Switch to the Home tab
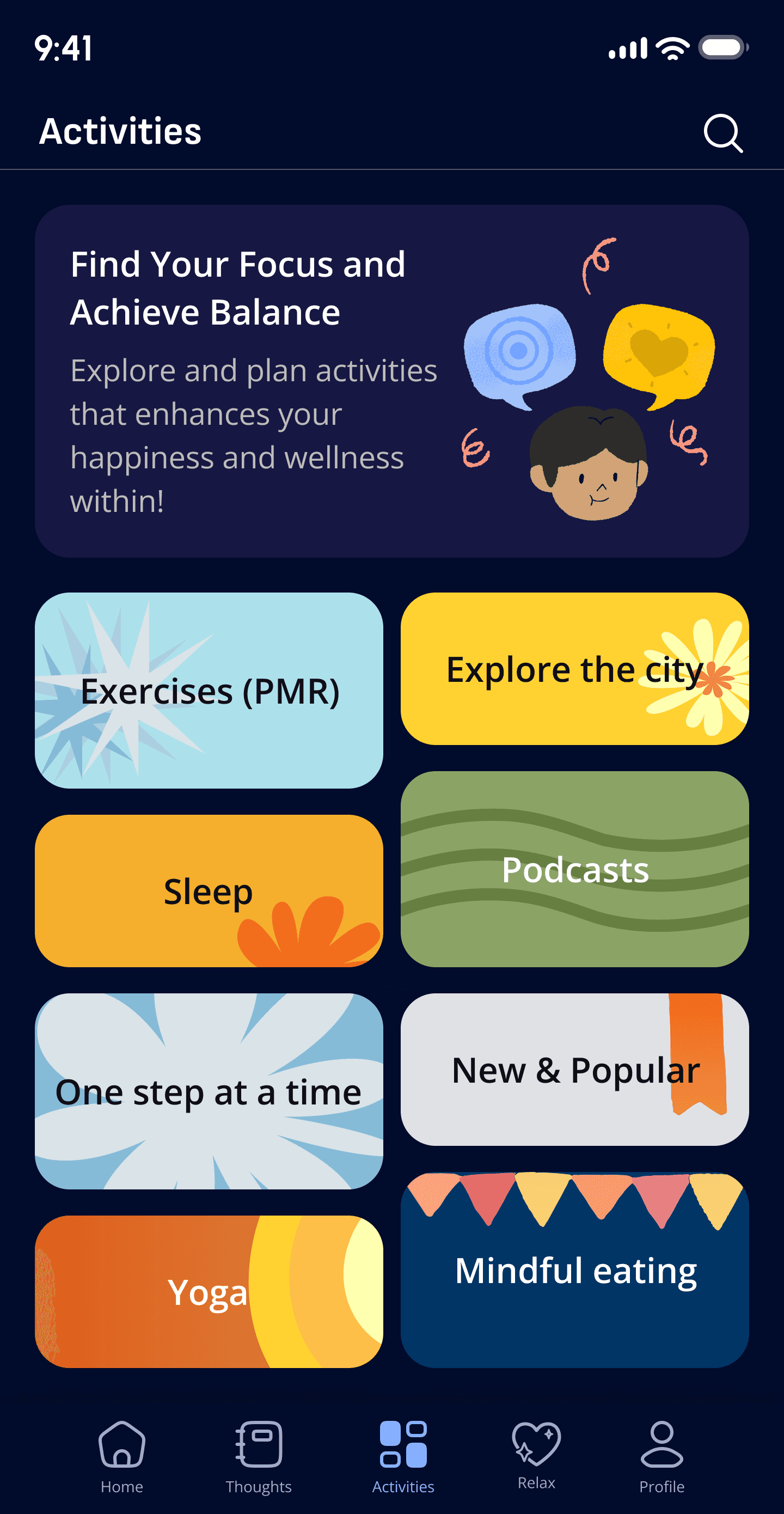The height and width of the screenshot is (1514, 784). tap(121, 1457)
